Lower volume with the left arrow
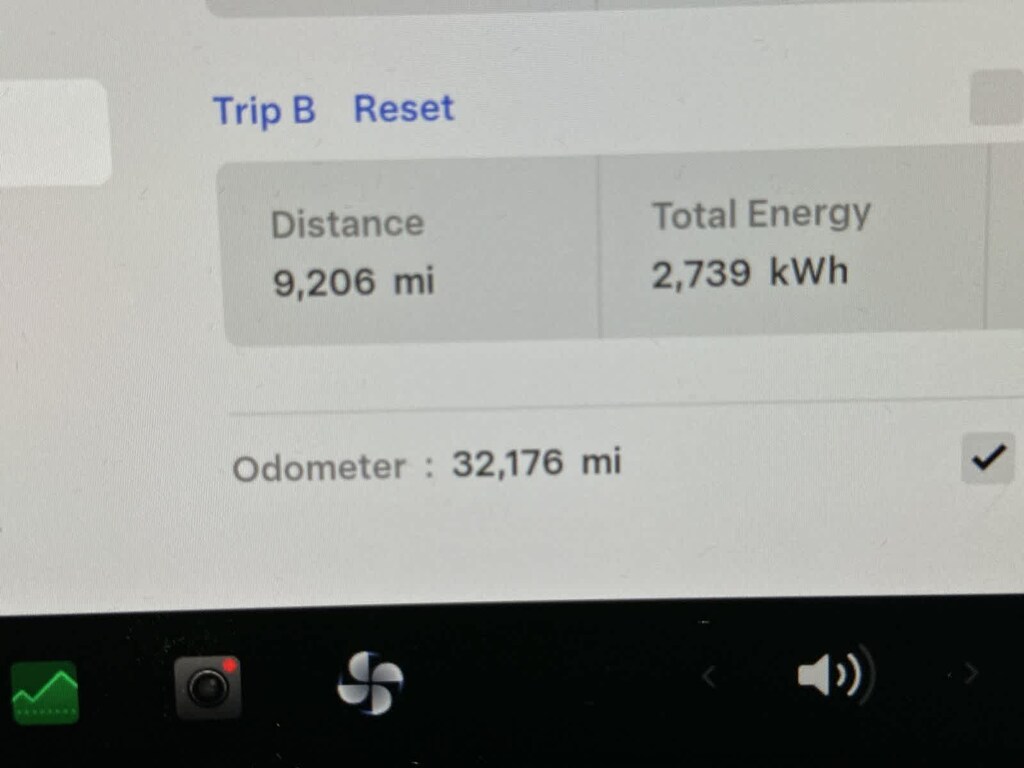 coord(709,677)
